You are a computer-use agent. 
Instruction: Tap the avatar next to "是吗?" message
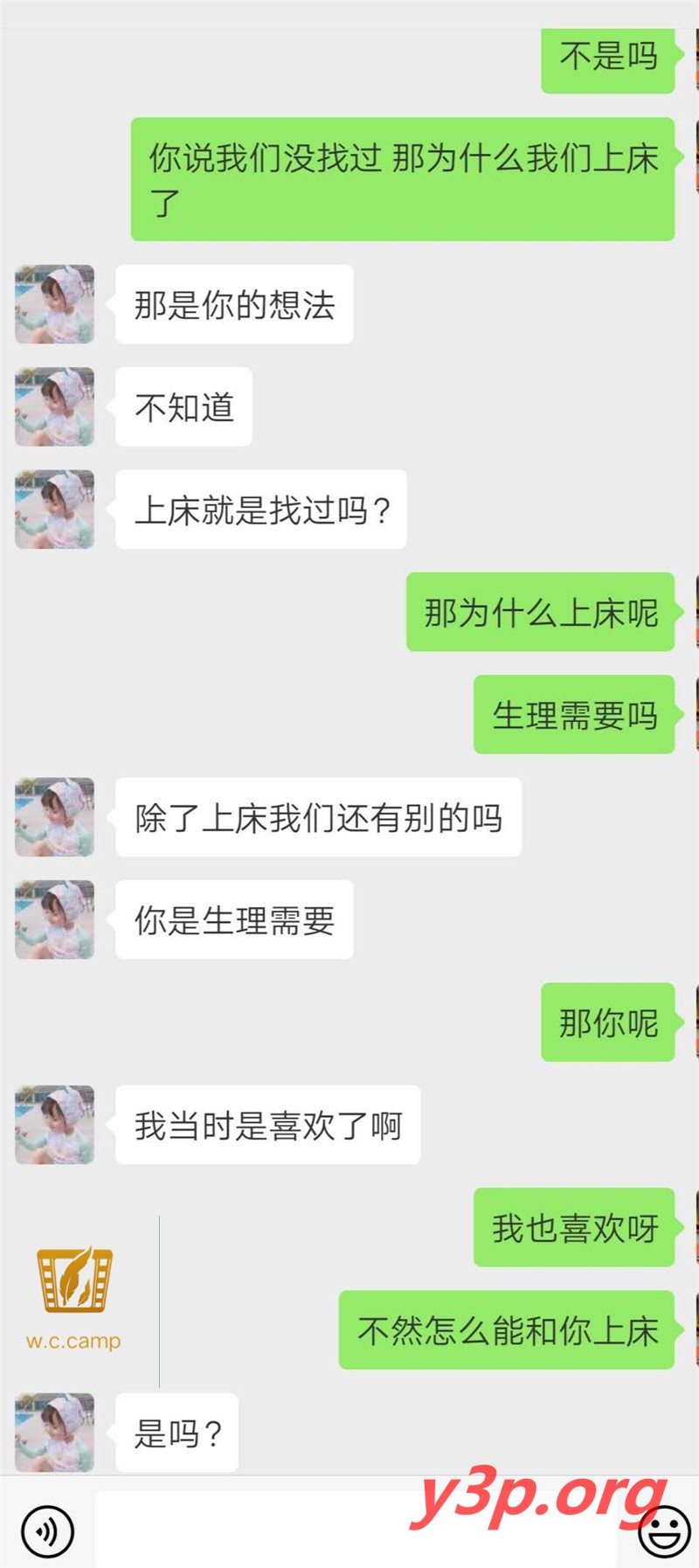coord(54,1432)
